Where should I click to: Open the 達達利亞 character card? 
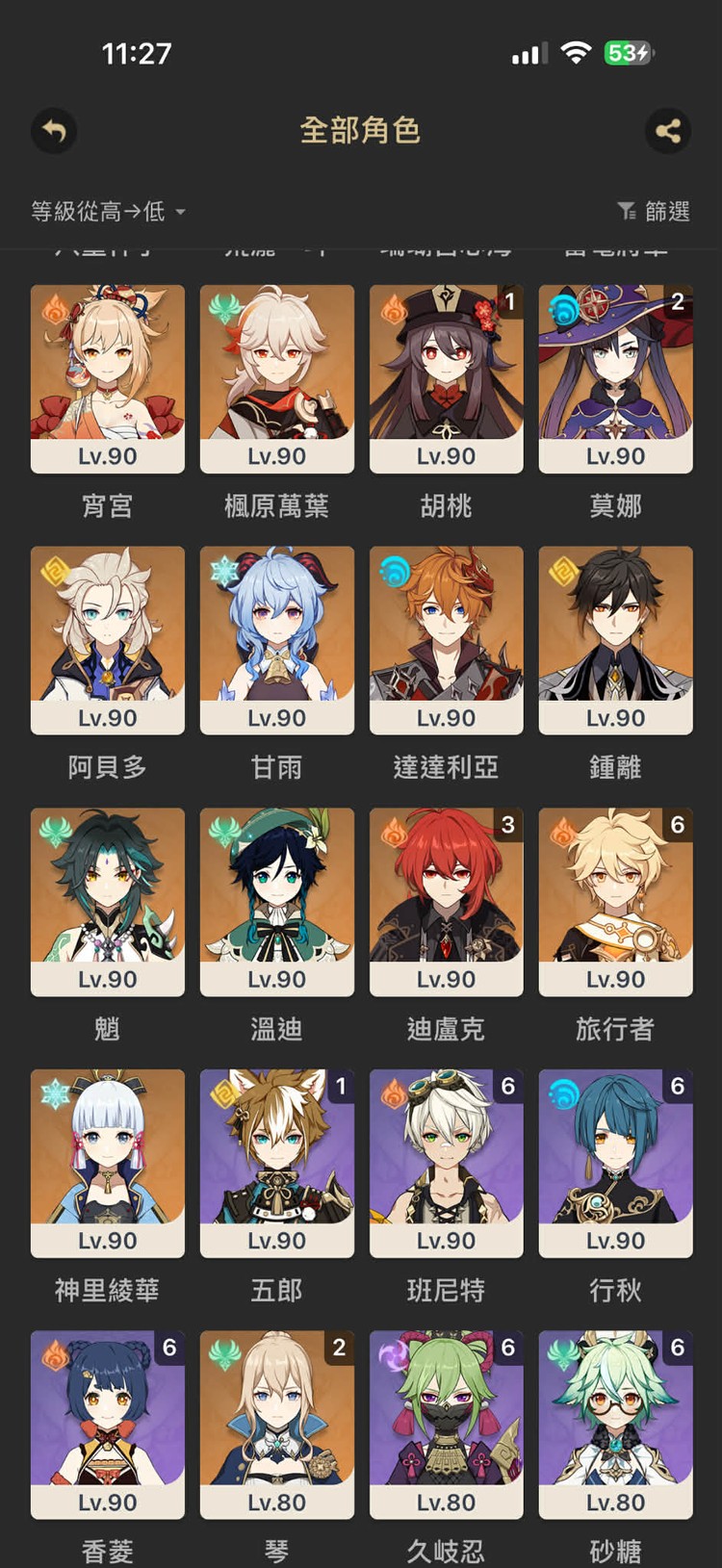(x=447, y=640)
